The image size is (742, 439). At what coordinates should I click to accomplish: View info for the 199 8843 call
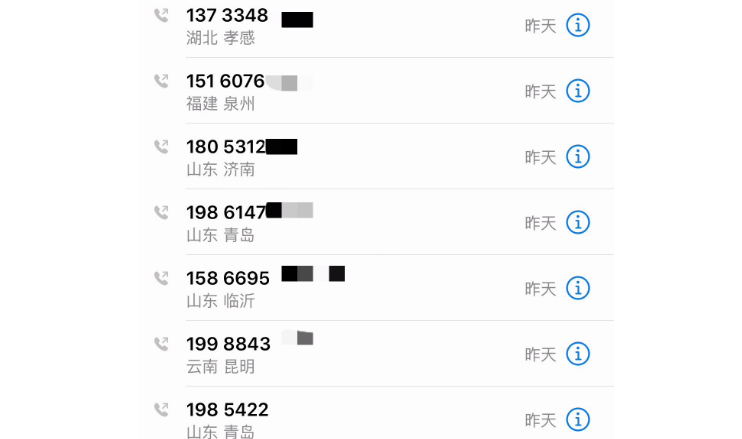(x=578, y=354)
